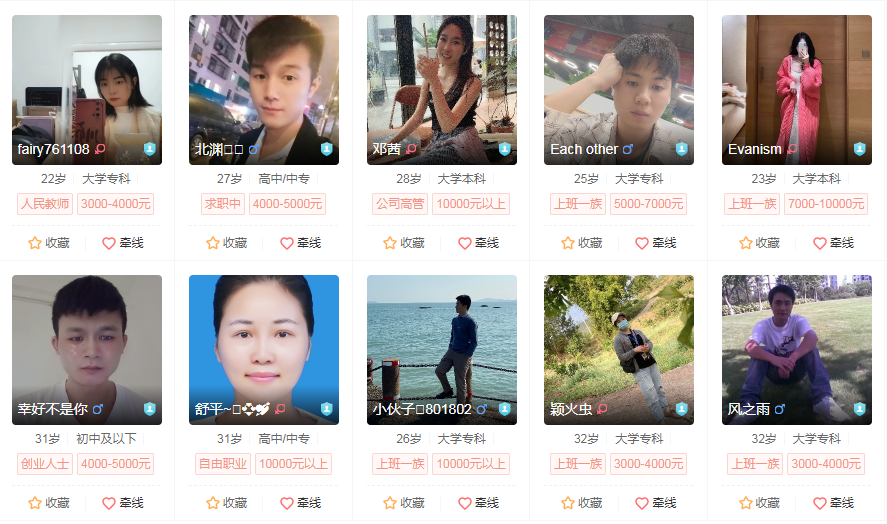The height and width of the screenshot is (524, 887).
Task: Tap 牵线 under 邓茜
Action: (478, 243)
